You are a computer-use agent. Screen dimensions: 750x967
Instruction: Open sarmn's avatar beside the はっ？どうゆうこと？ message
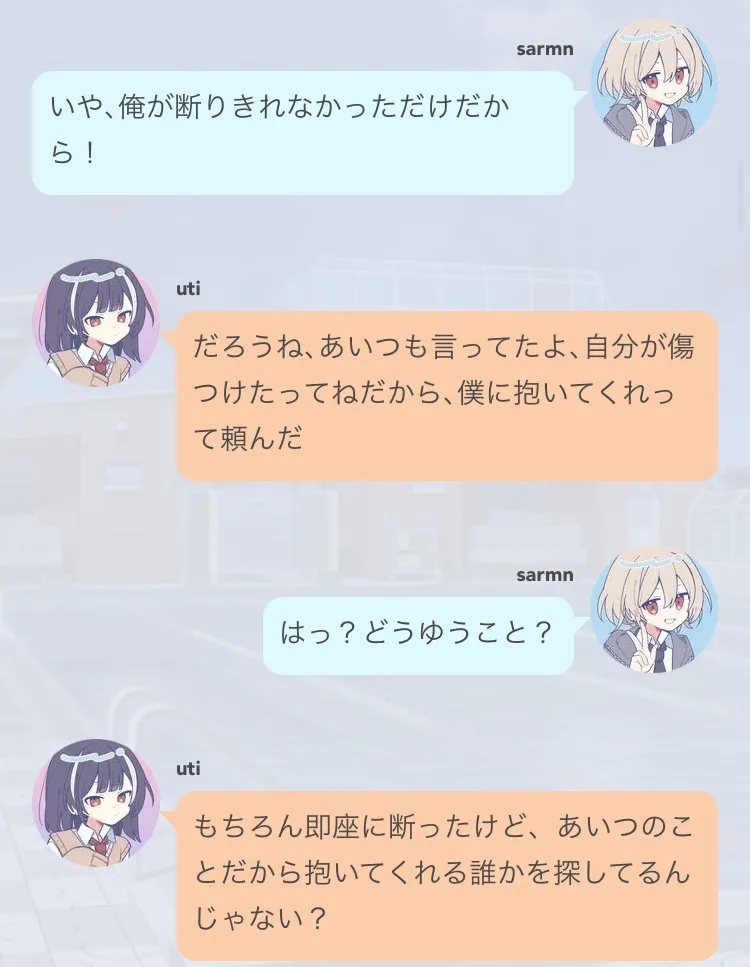pos(654,610)
